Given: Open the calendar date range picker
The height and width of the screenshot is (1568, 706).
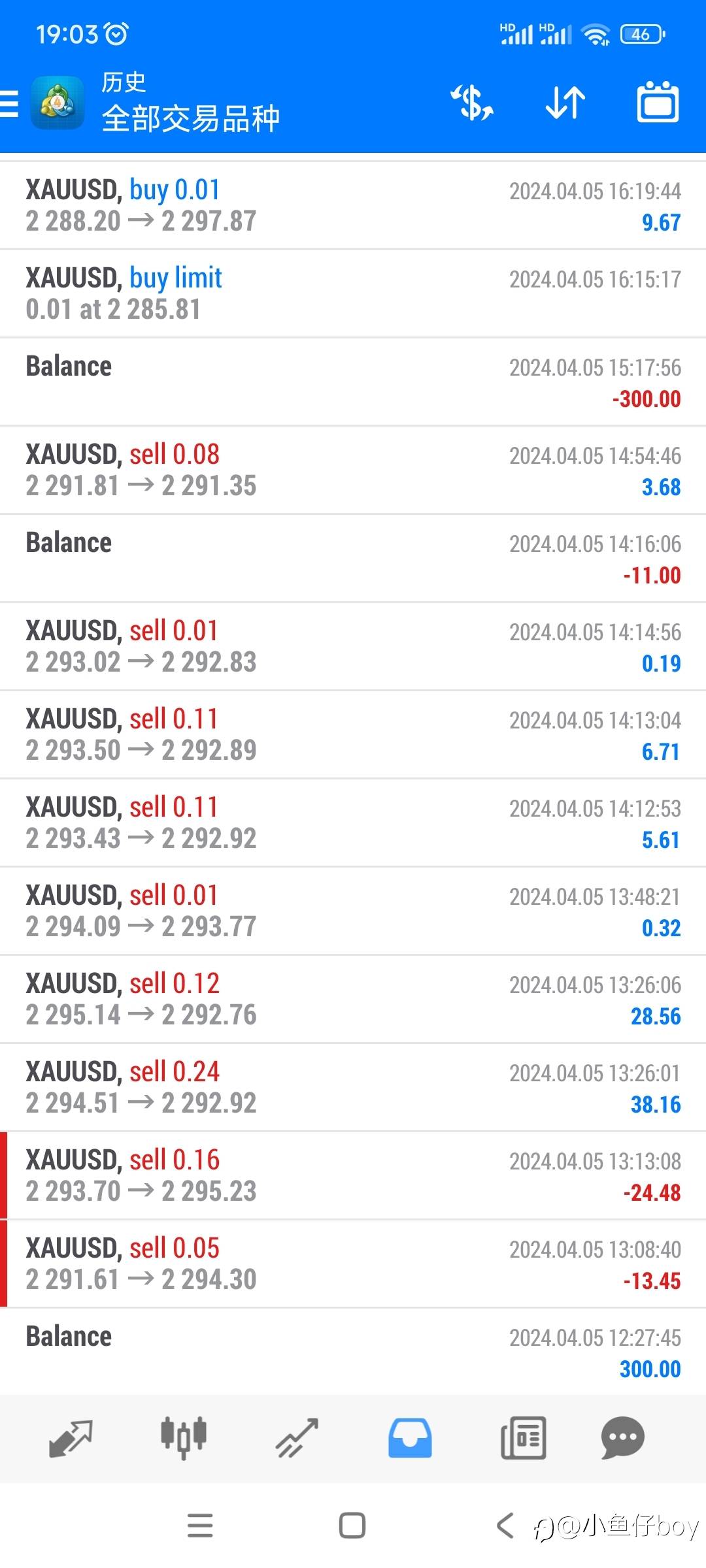Looking at the screenshot, I should coord(658,102).
